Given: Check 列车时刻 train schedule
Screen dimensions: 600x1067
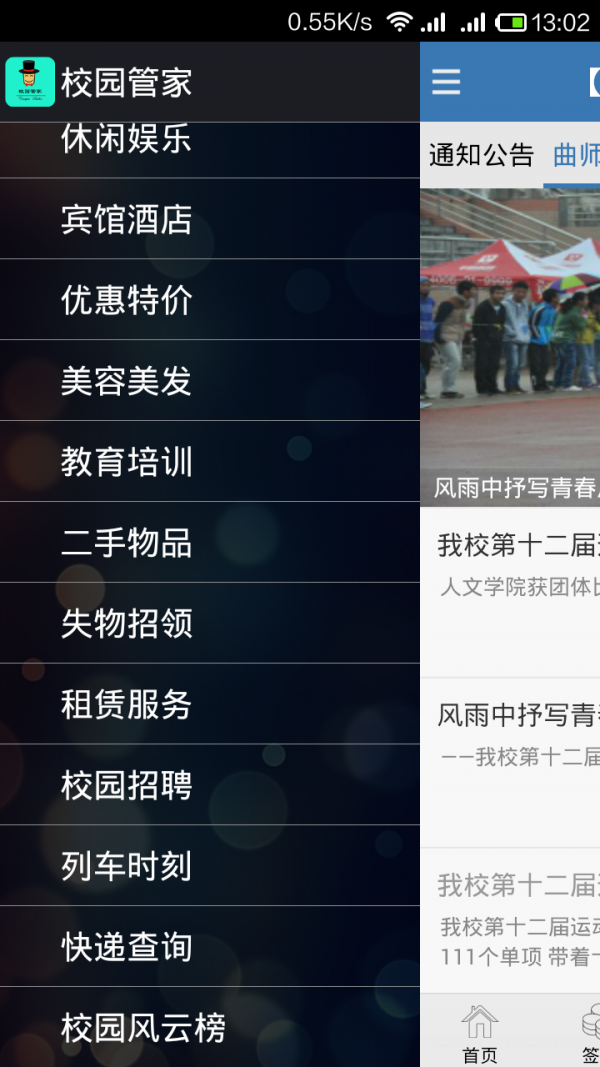Looking at the screenshot, I should coord(126,867).
